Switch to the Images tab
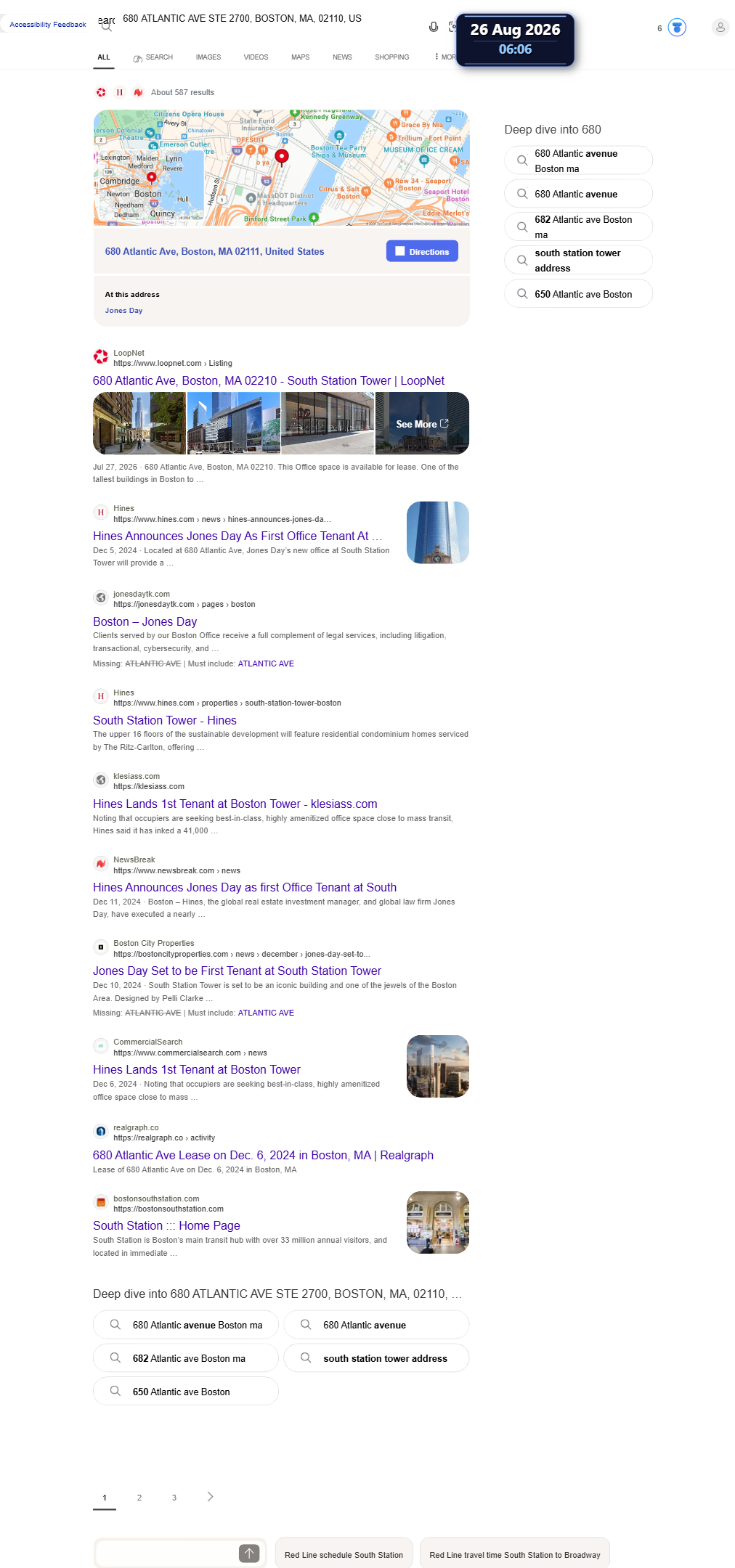 (x=208, y=57)
